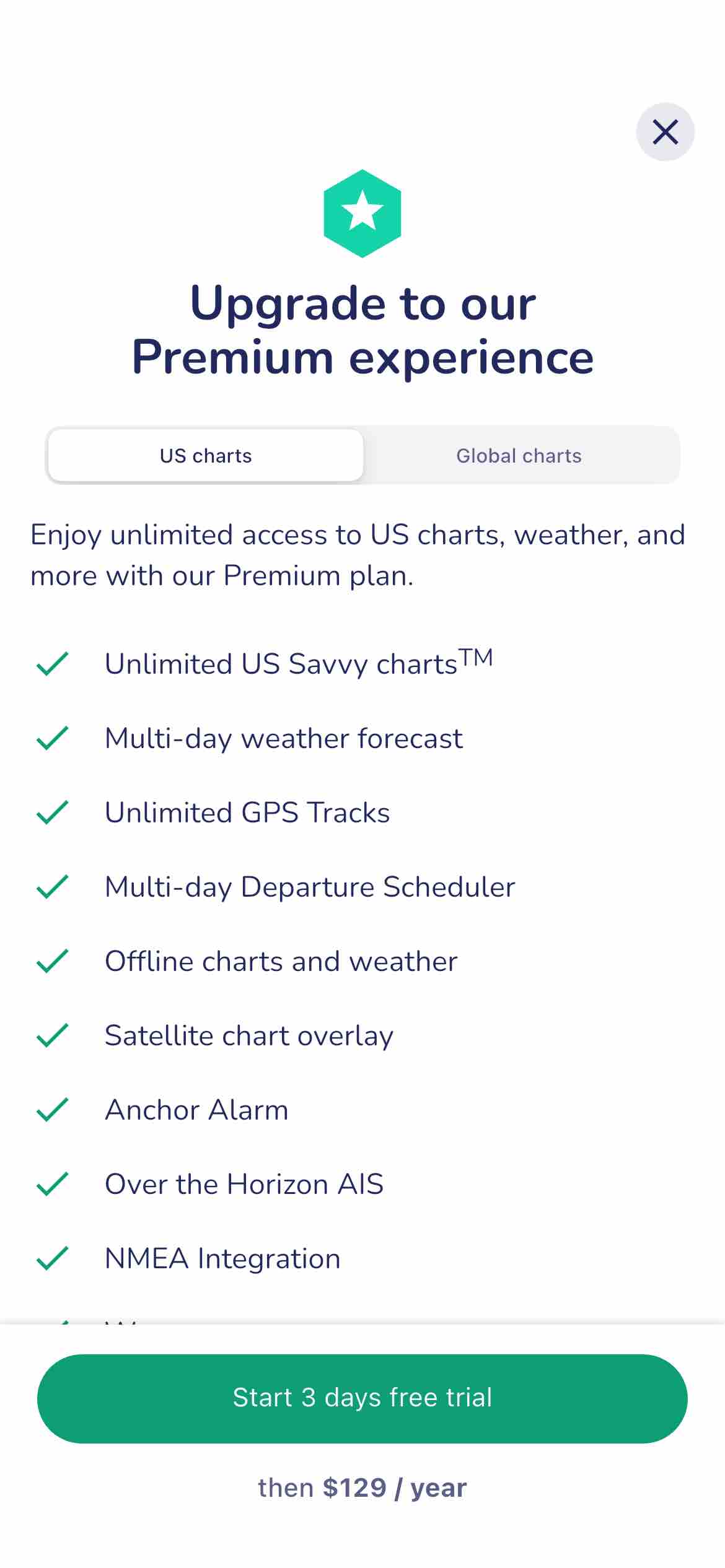725x1568 pixels.
Task: Click the checkmark next to Multi-day Departure Scheduler
Action: [x=53, y=887]
